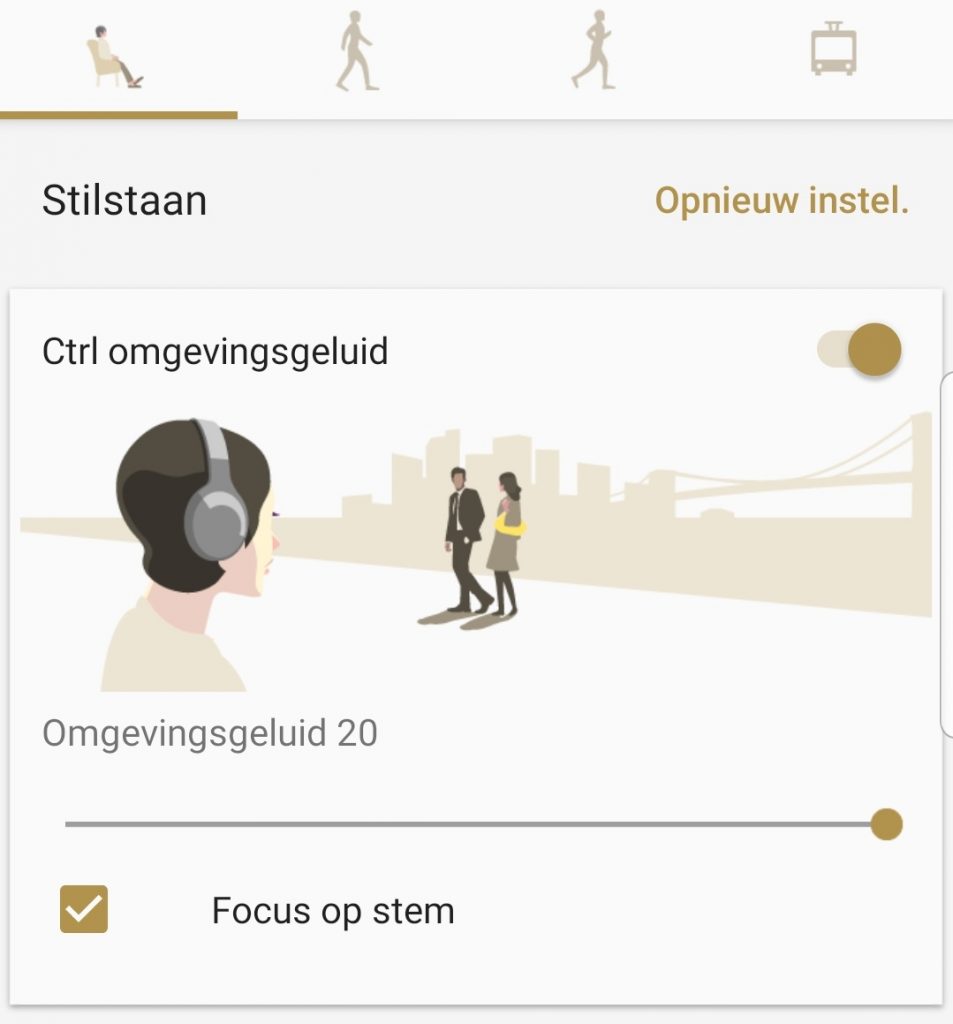Tap Opnieuw instel. to reset settings
Image resolution: width=953 pixels, height=1024 pixels.
[x=781, y=200]
